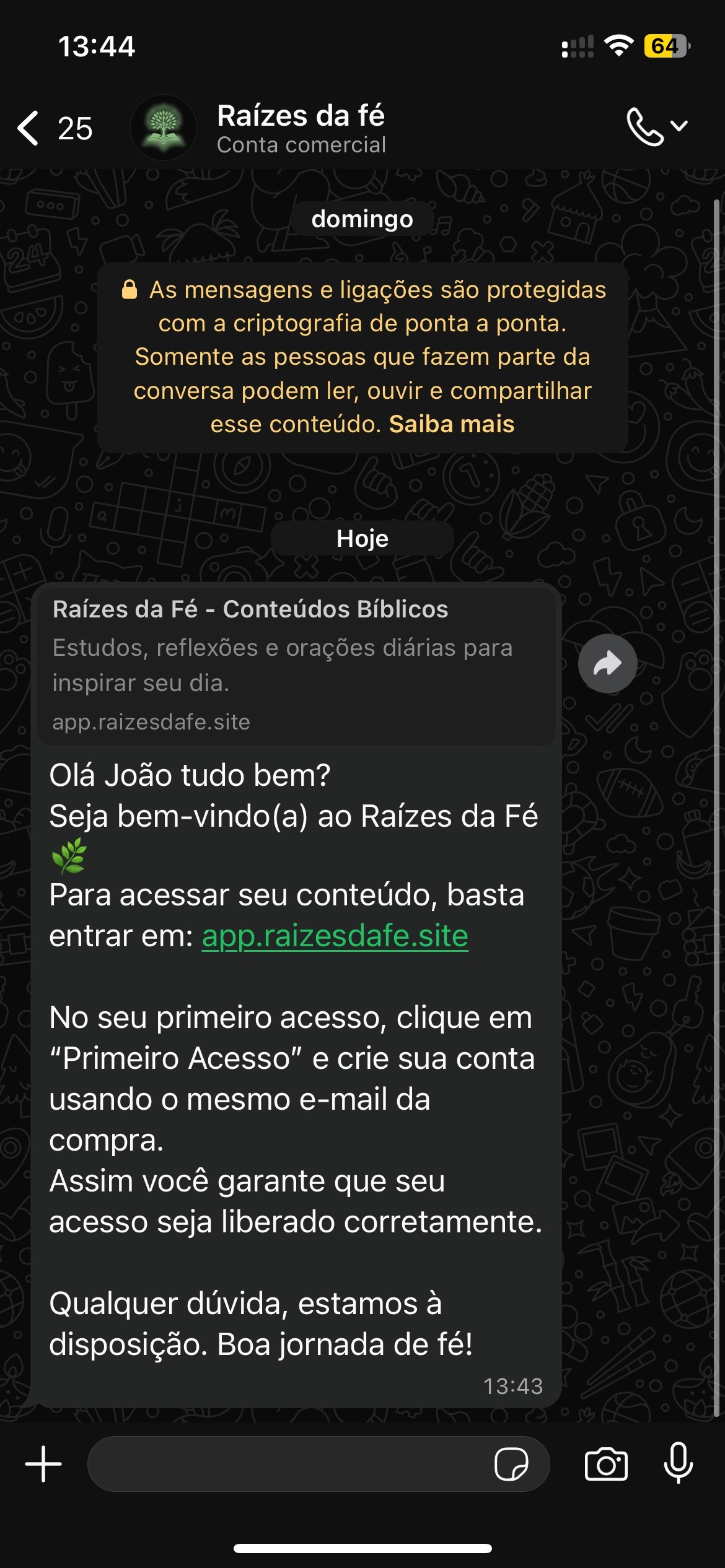This screenshot has width=725, height=1568.
Task: Open the sticker picker
Action: [x=511, y=1464]
